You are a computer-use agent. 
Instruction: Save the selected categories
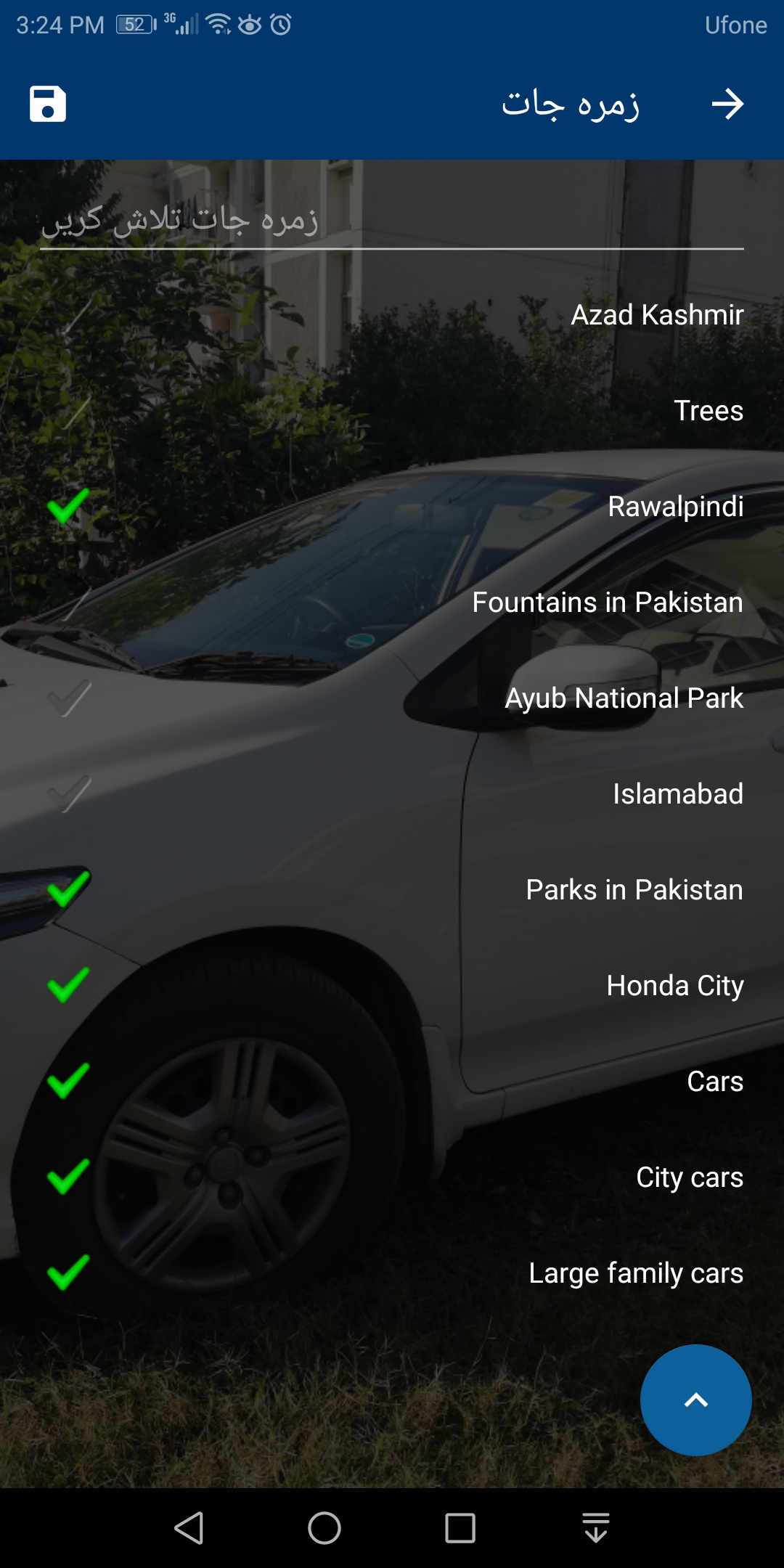pos(48,104)
